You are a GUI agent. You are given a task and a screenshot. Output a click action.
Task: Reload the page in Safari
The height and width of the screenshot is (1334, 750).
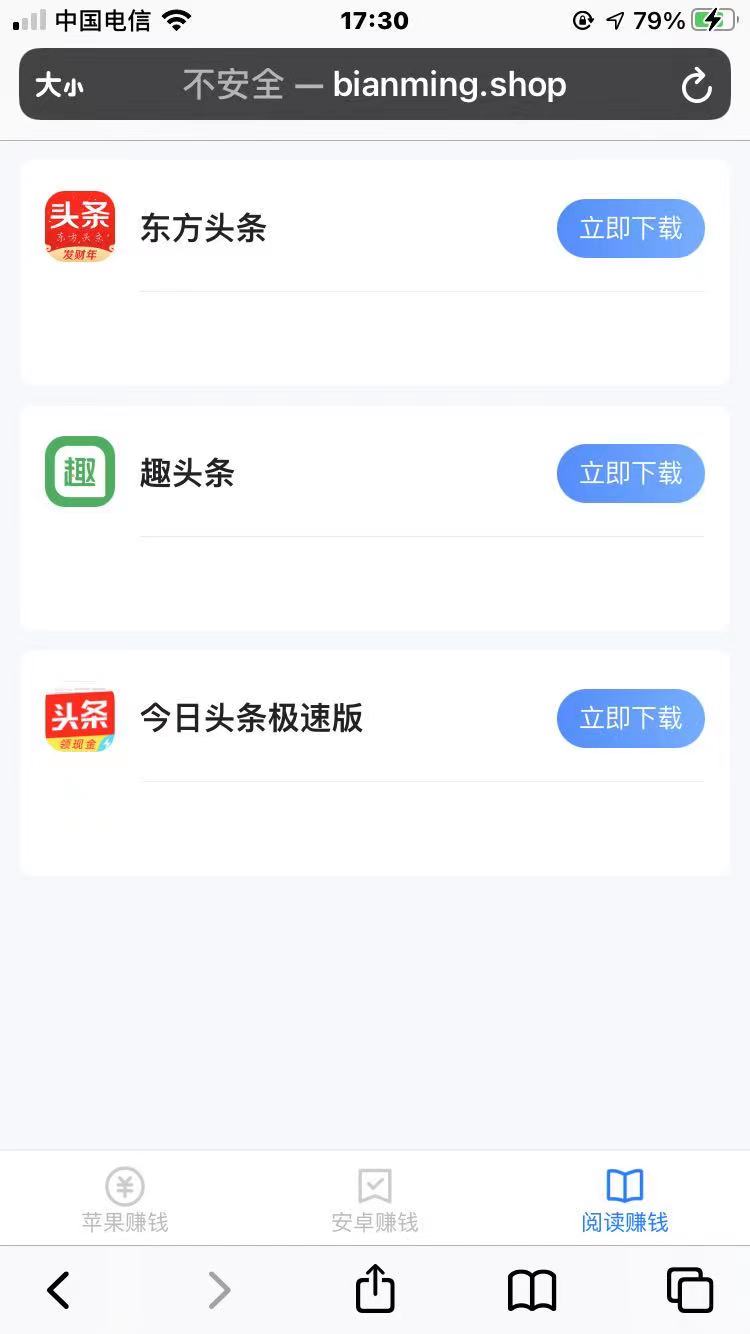click(x=696, y=86)
